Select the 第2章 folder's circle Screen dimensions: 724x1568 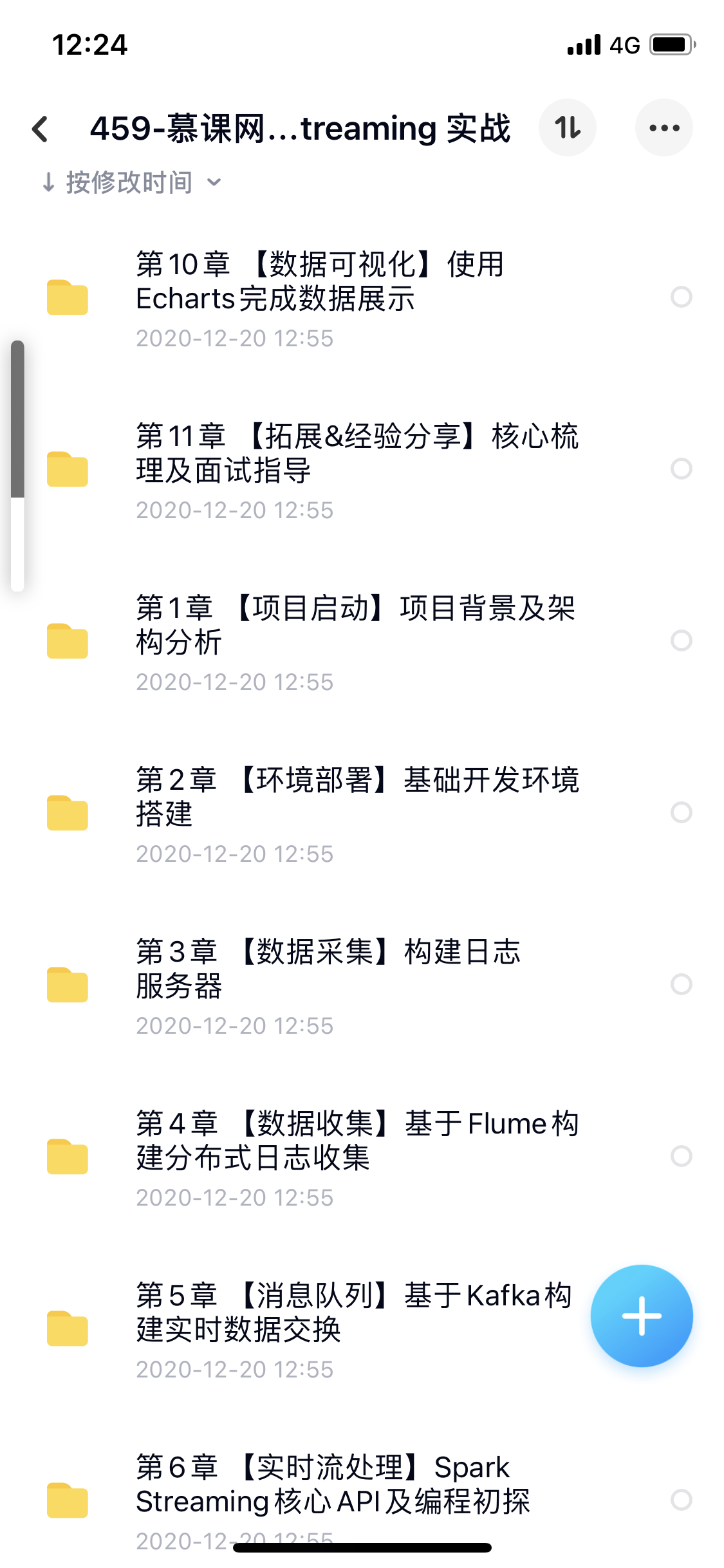point(681,812)
